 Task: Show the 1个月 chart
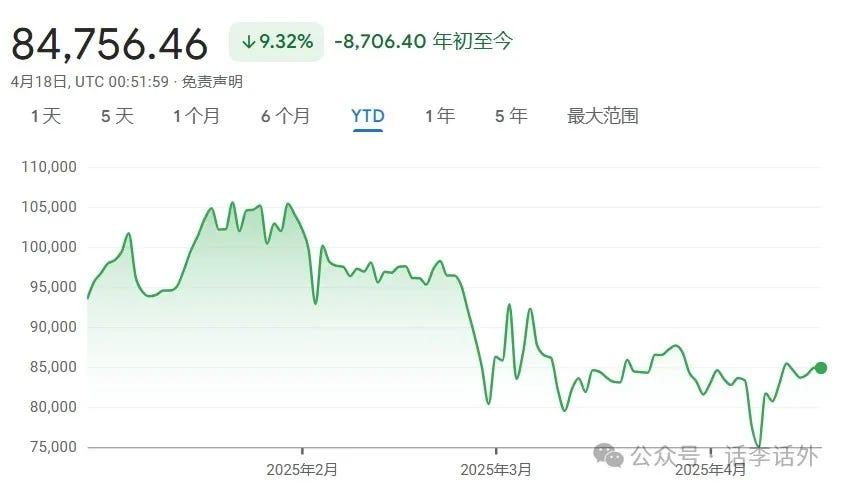(196, 116)
